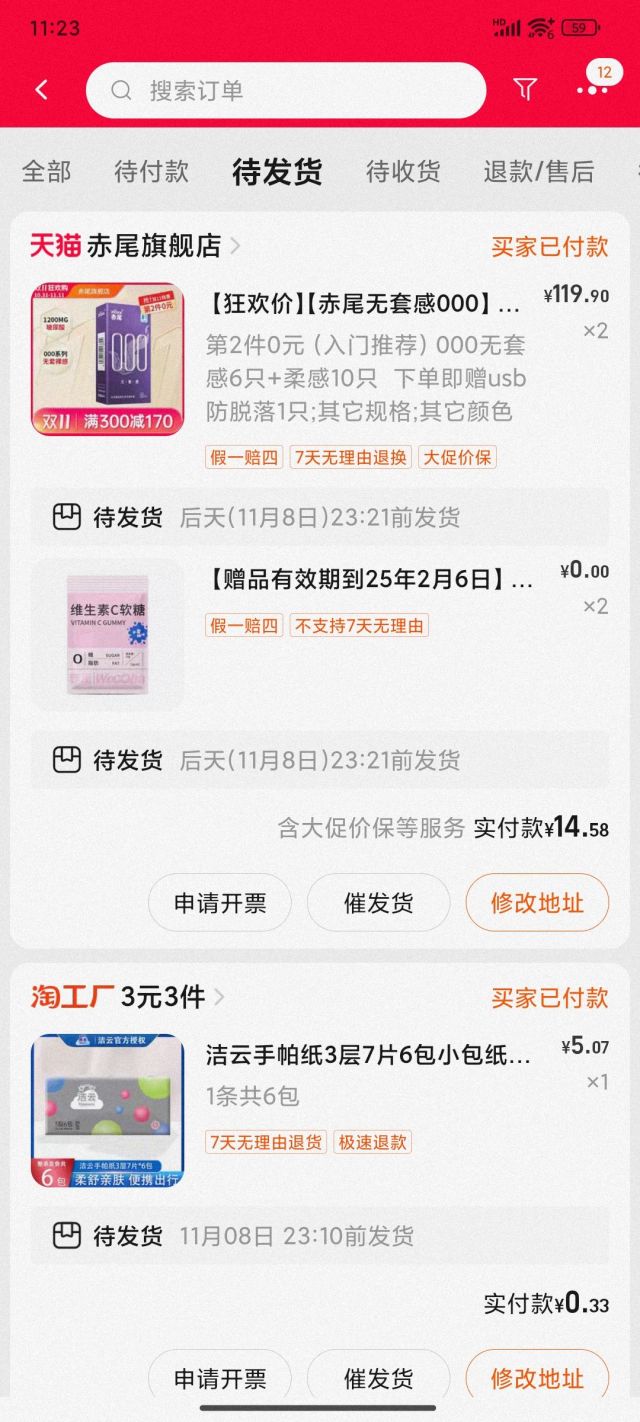Screen dimensions: 640x1422
Task: Switch to the 待收货 tab
Action: pos(403,171)
